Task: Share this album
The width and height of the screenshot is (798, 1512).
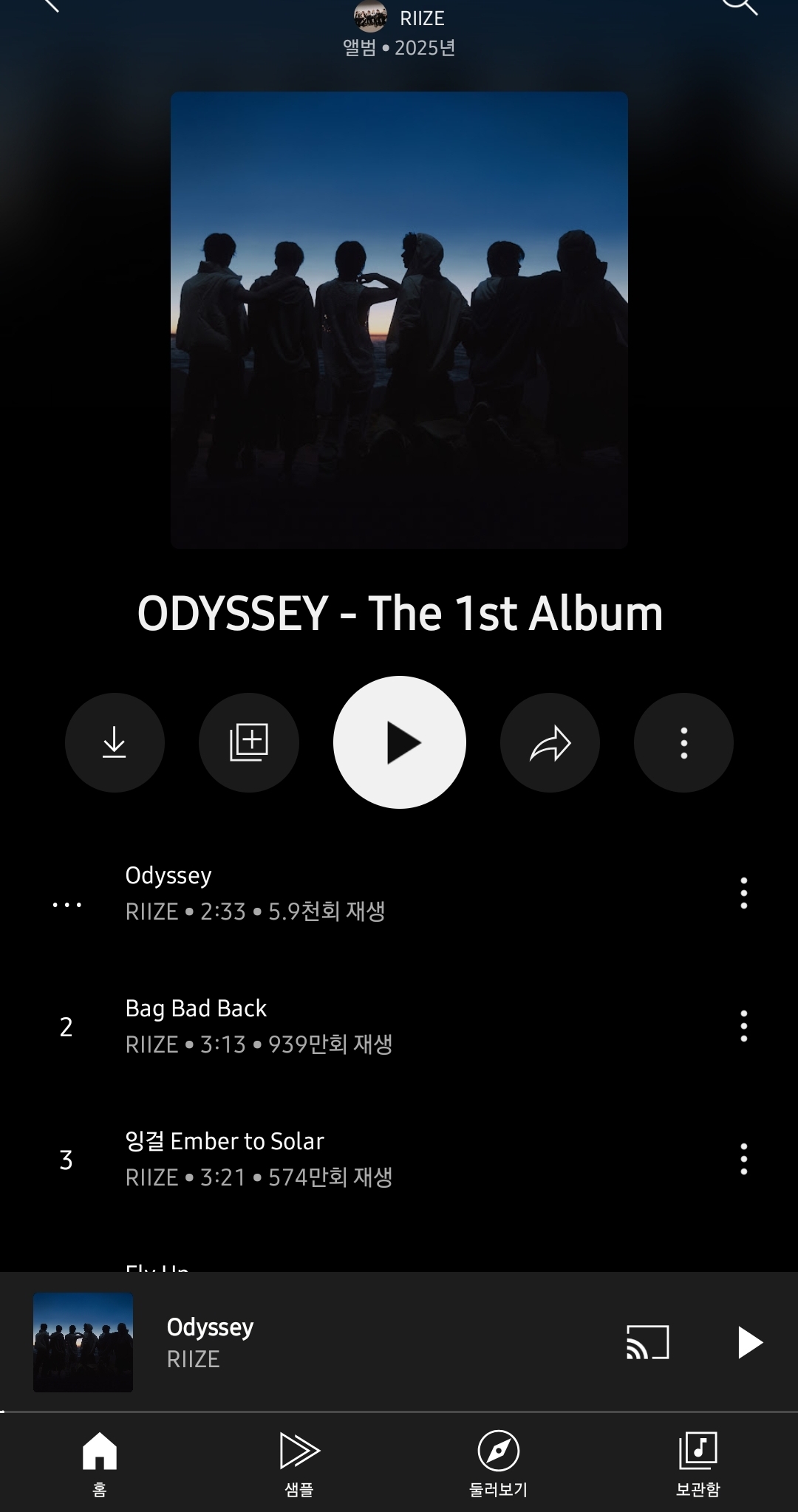Action: pyautogui.click(x=550, y=742)
